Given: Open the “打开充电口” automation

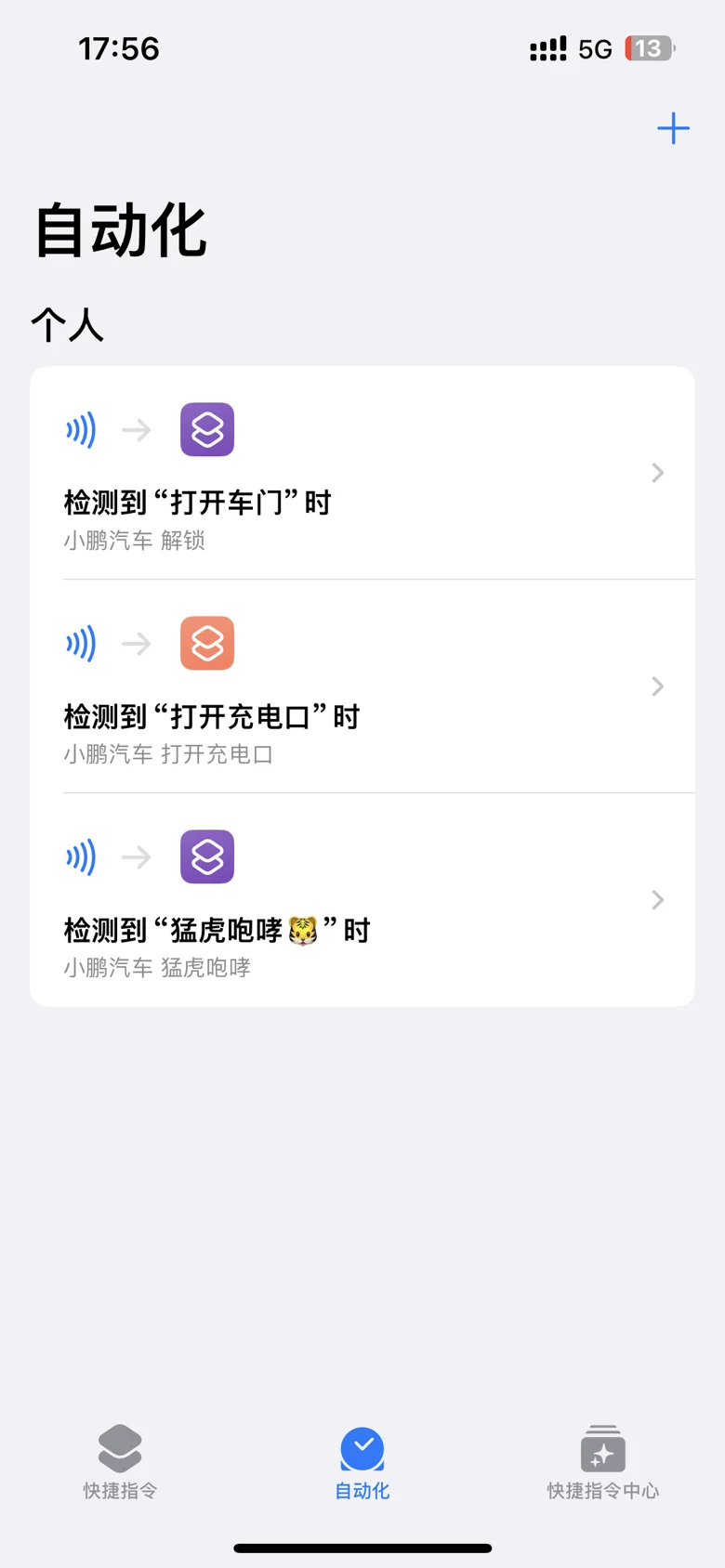Looking at the screenshot, I should (362, 686).
